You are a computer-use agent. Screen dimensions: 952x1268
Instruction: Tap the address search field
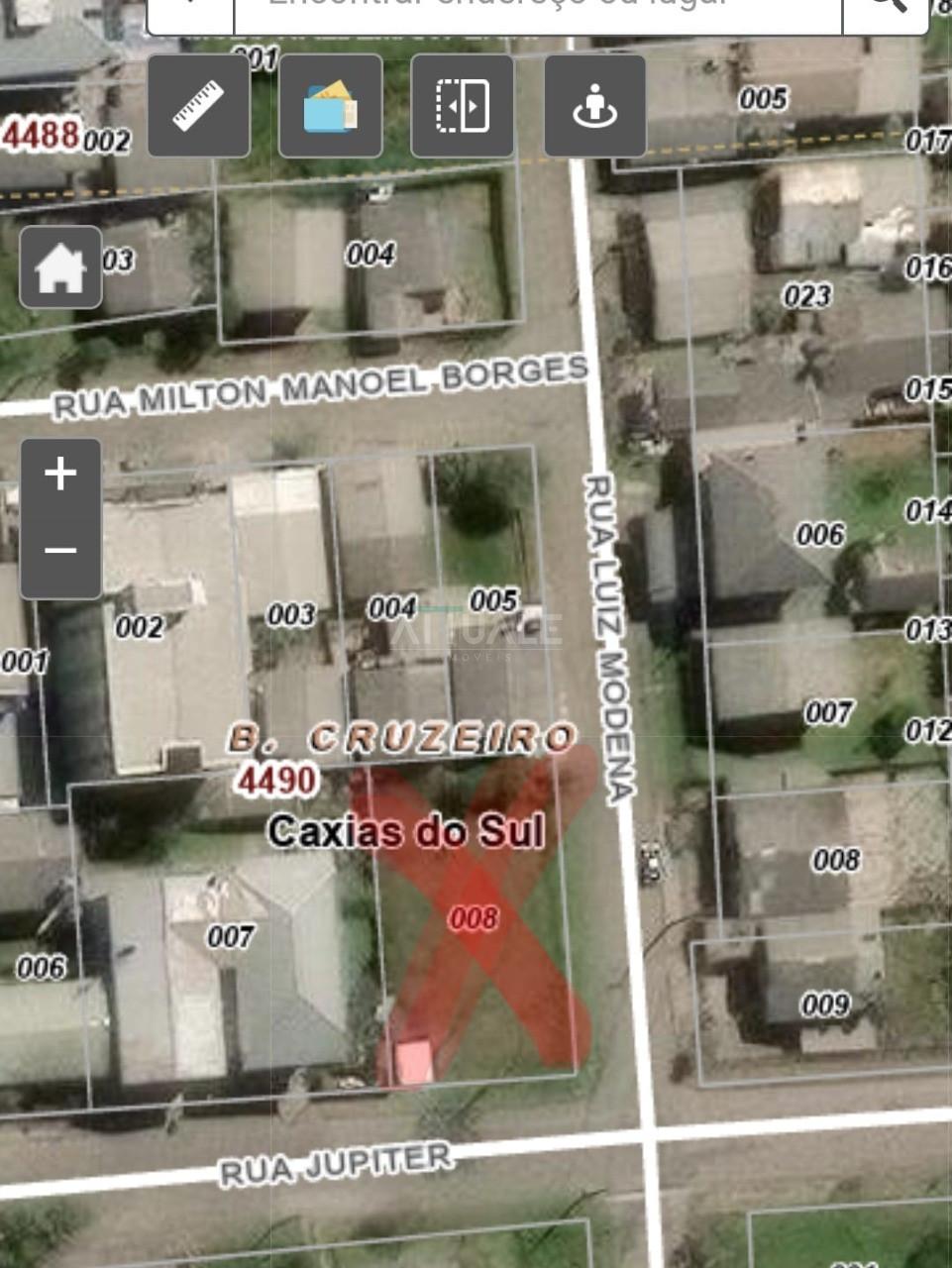[537, 10]
